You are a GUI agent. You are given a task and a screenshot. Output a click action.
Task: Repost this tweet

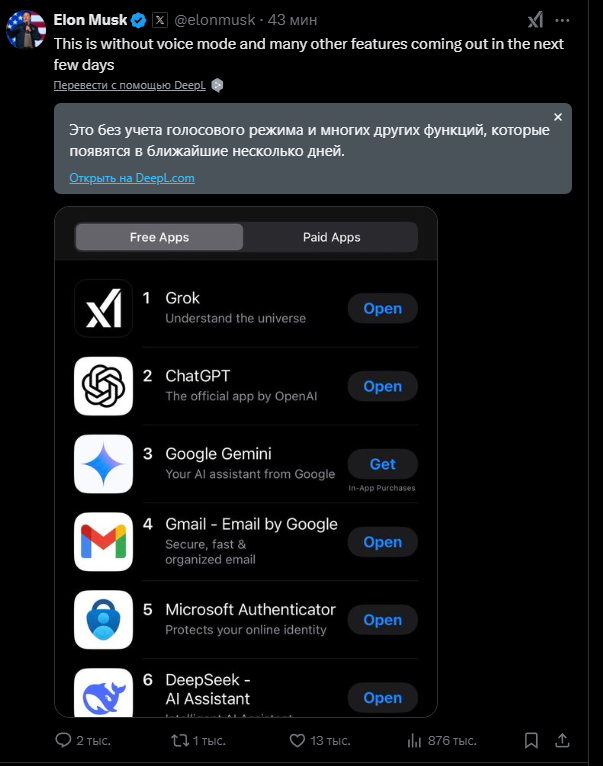(x=180, y=741)
